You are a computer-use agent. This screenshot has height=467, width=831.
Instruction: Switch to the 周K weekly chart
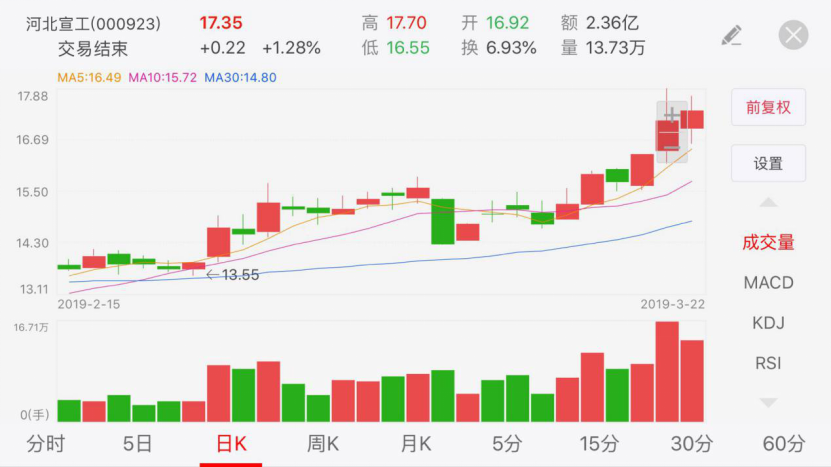323,443
